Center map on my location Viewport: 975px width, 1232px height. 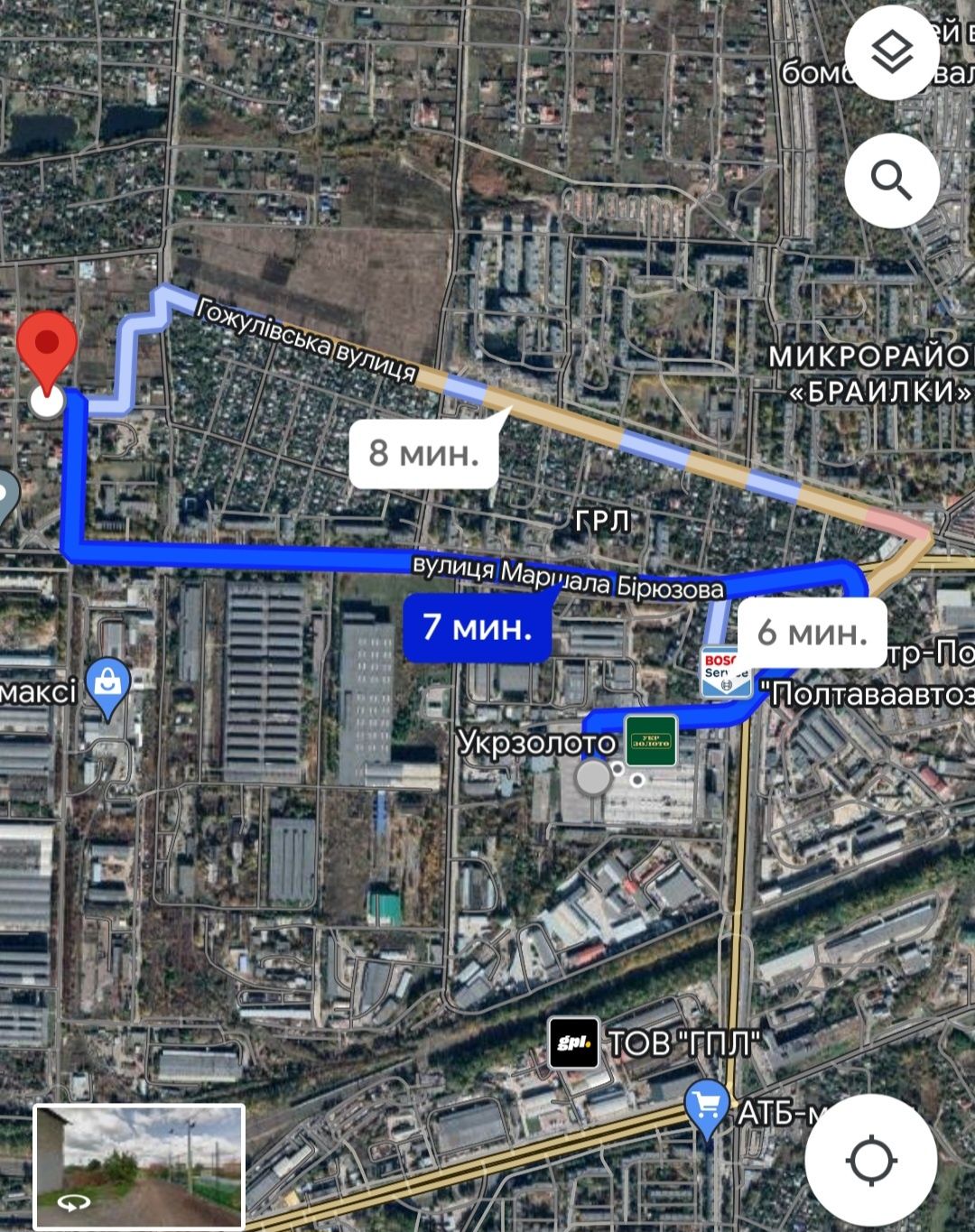pyautogui.click(x=871, y=1161)
